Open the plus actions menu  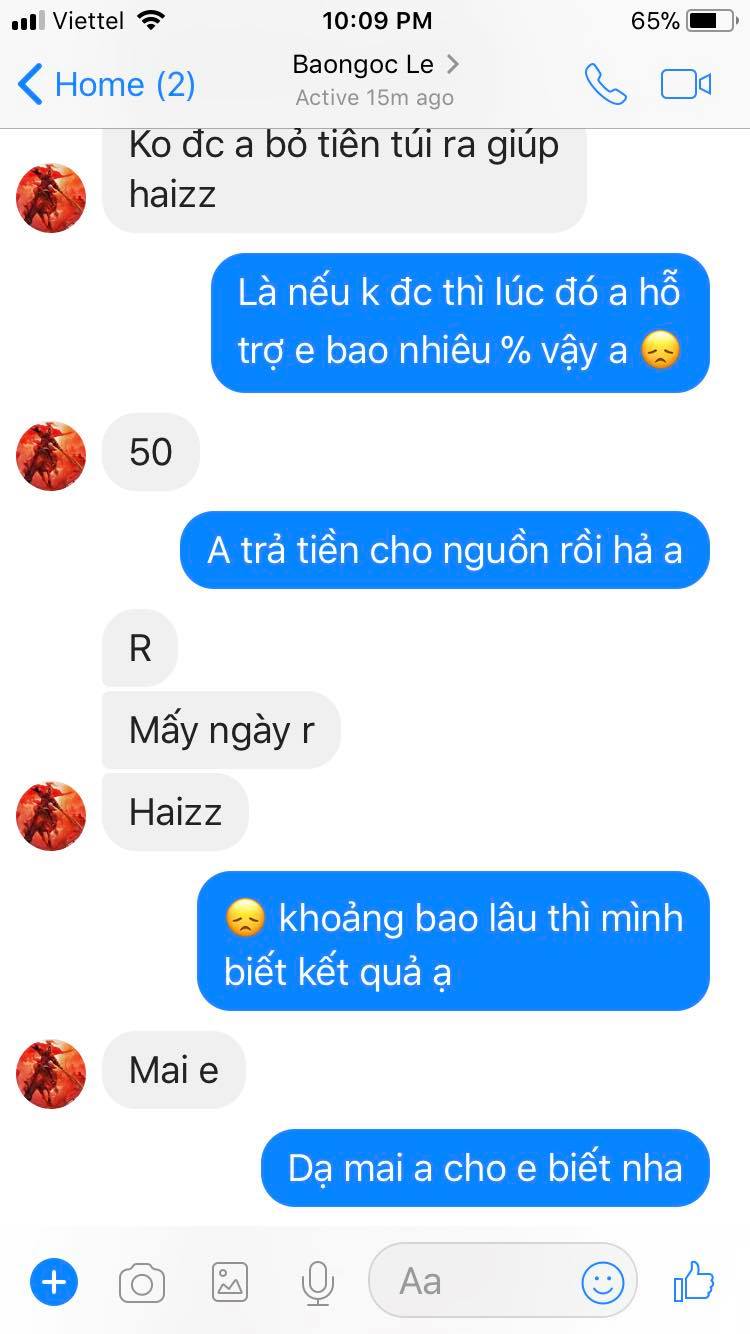tap(54, 1282)
